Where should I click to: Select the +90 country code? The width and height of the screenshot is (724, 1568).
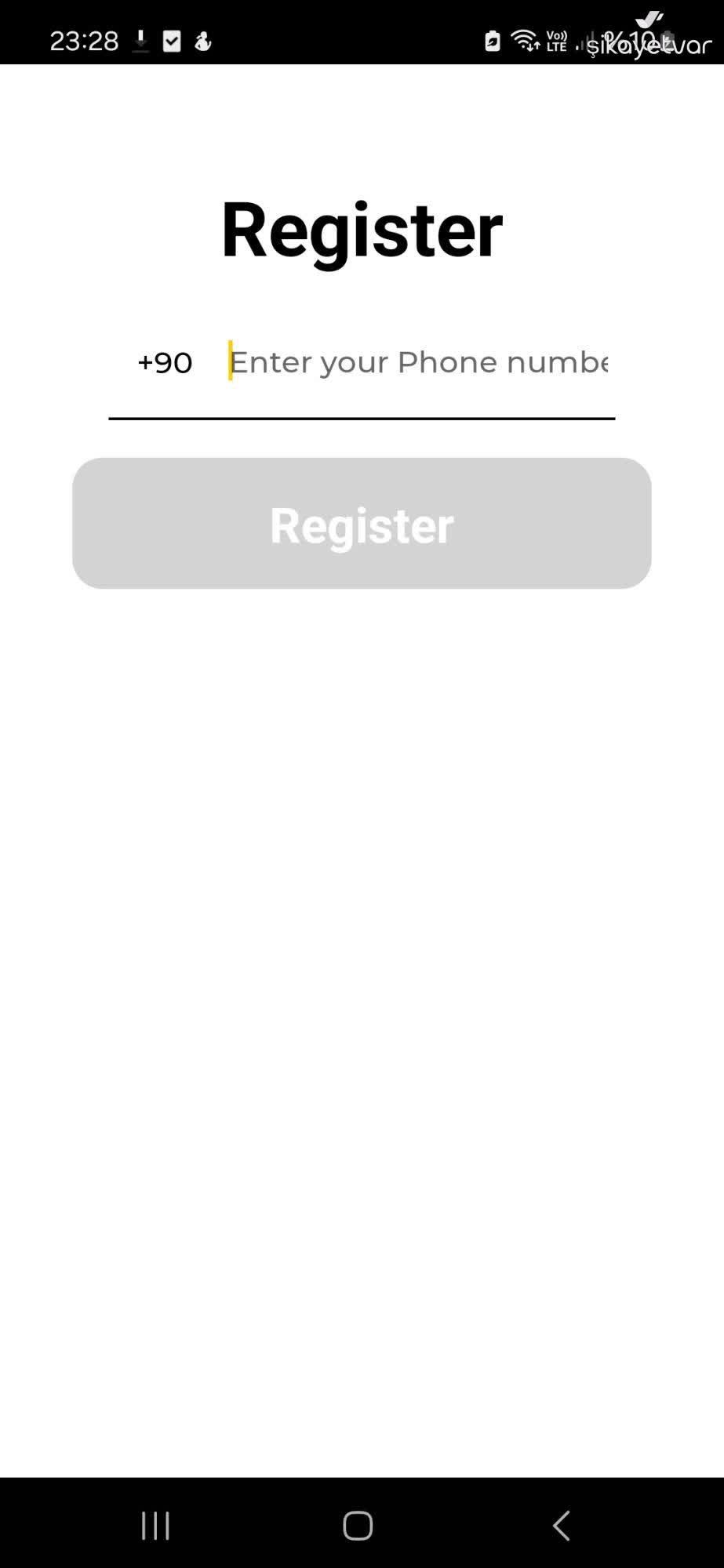coord(165,363)
